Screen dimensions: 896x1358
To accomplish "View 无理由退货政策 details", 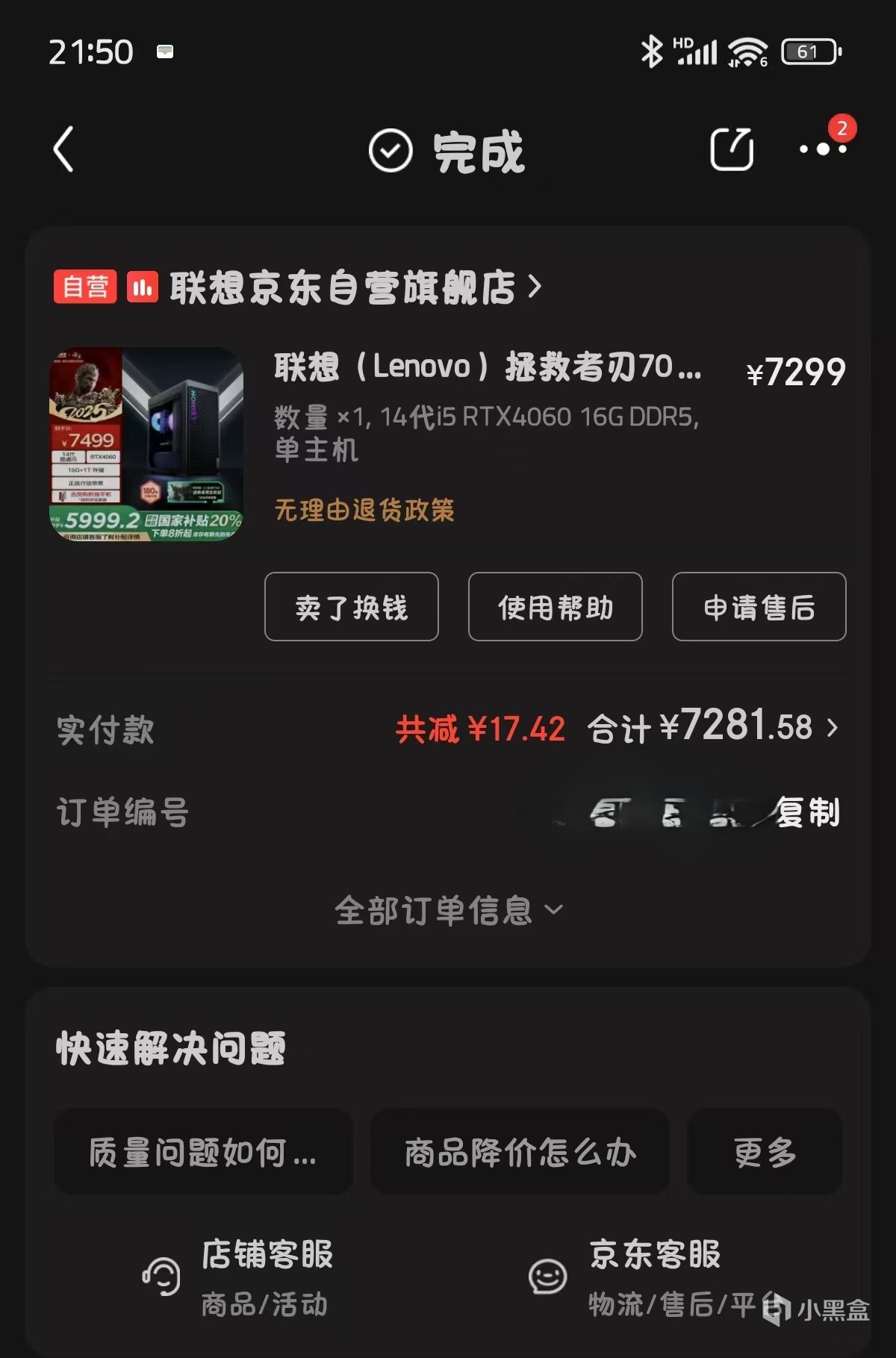I will pyautogui.click(x=364, y=510).
